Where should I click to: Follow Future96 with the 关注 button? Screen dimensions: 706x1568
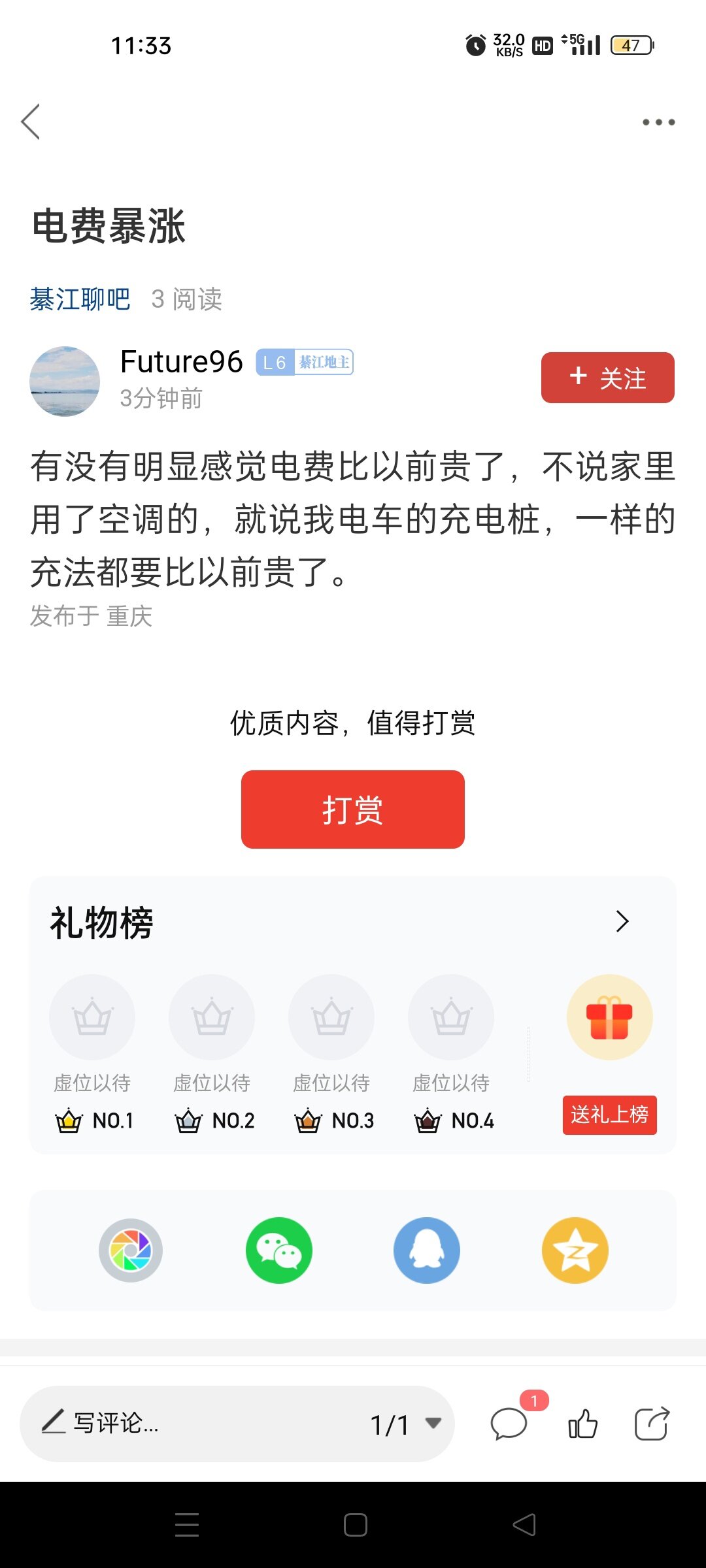pos(607,378)
